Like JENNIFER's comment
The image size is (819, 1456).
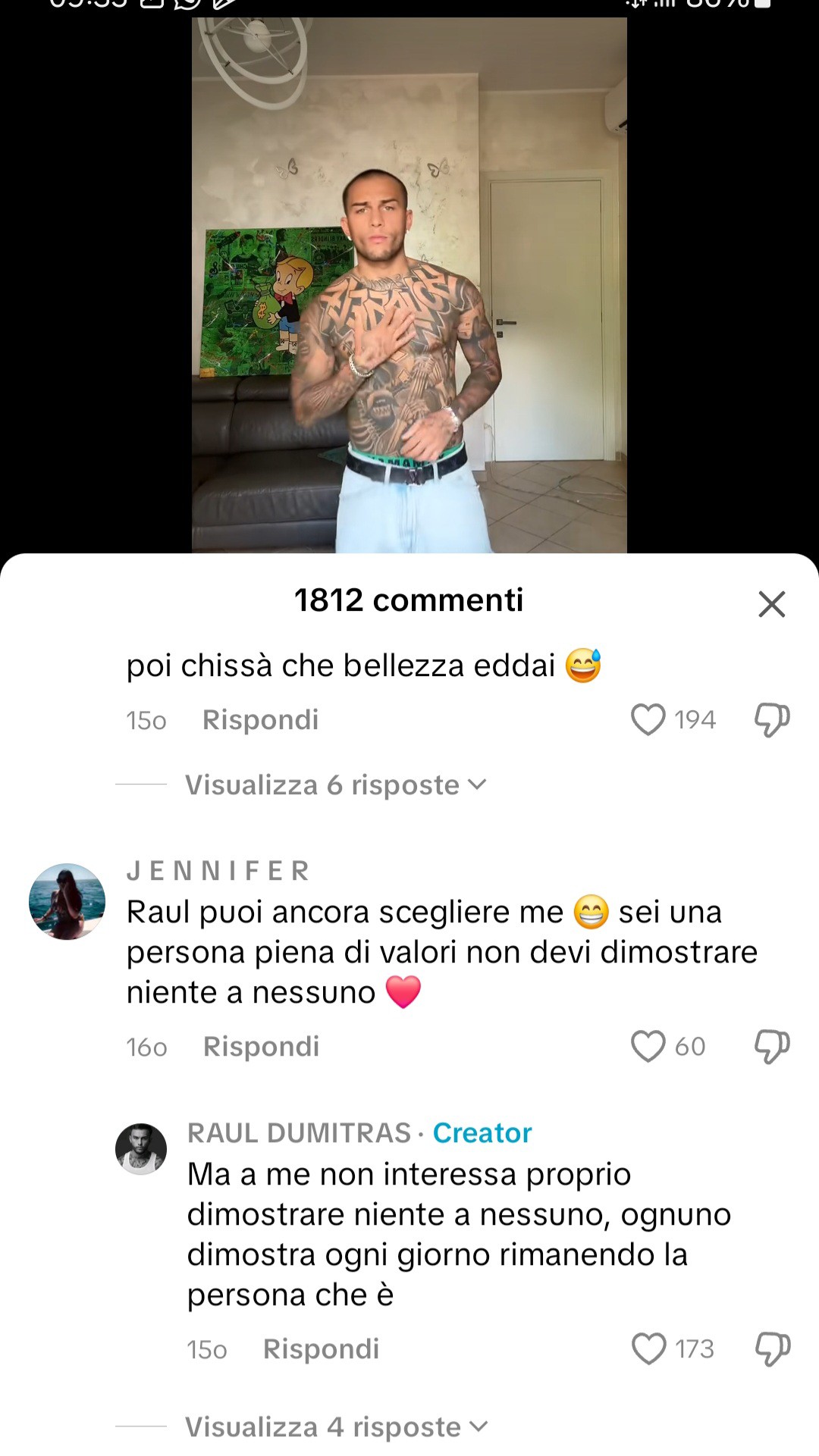pyautogui.click(x=648, y=1046)
